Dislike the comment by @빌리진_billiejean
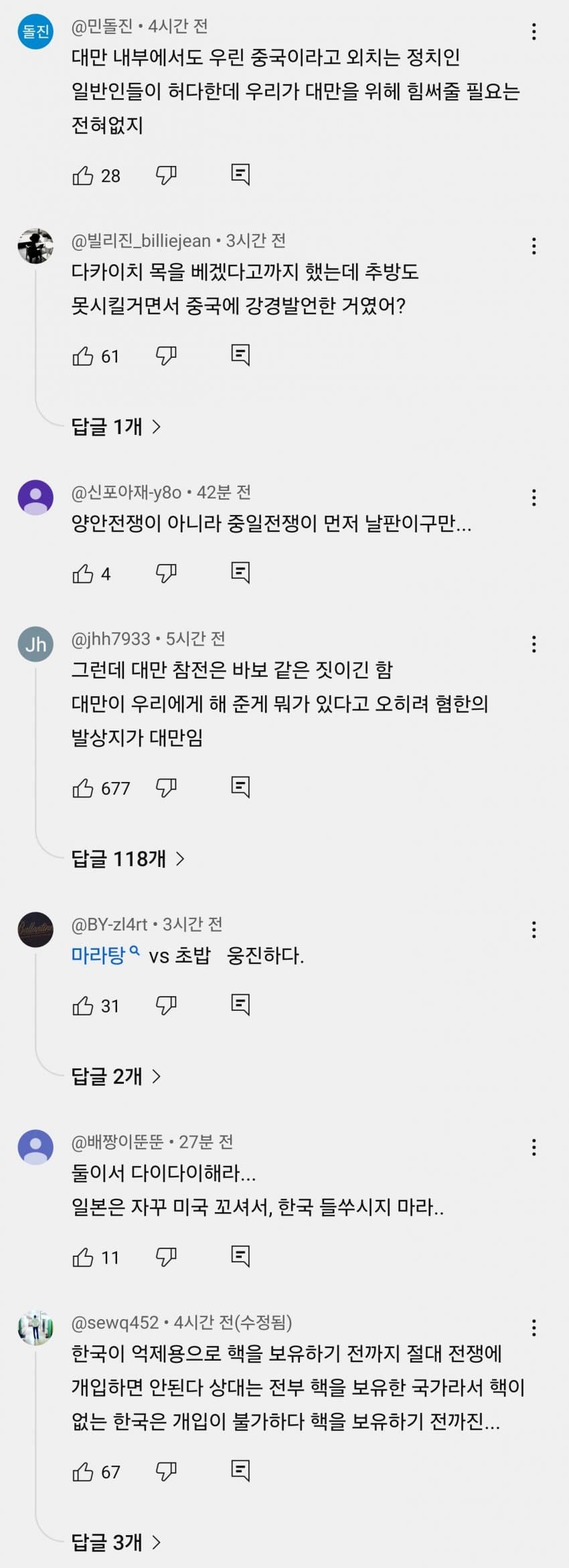 click(166, 355)
